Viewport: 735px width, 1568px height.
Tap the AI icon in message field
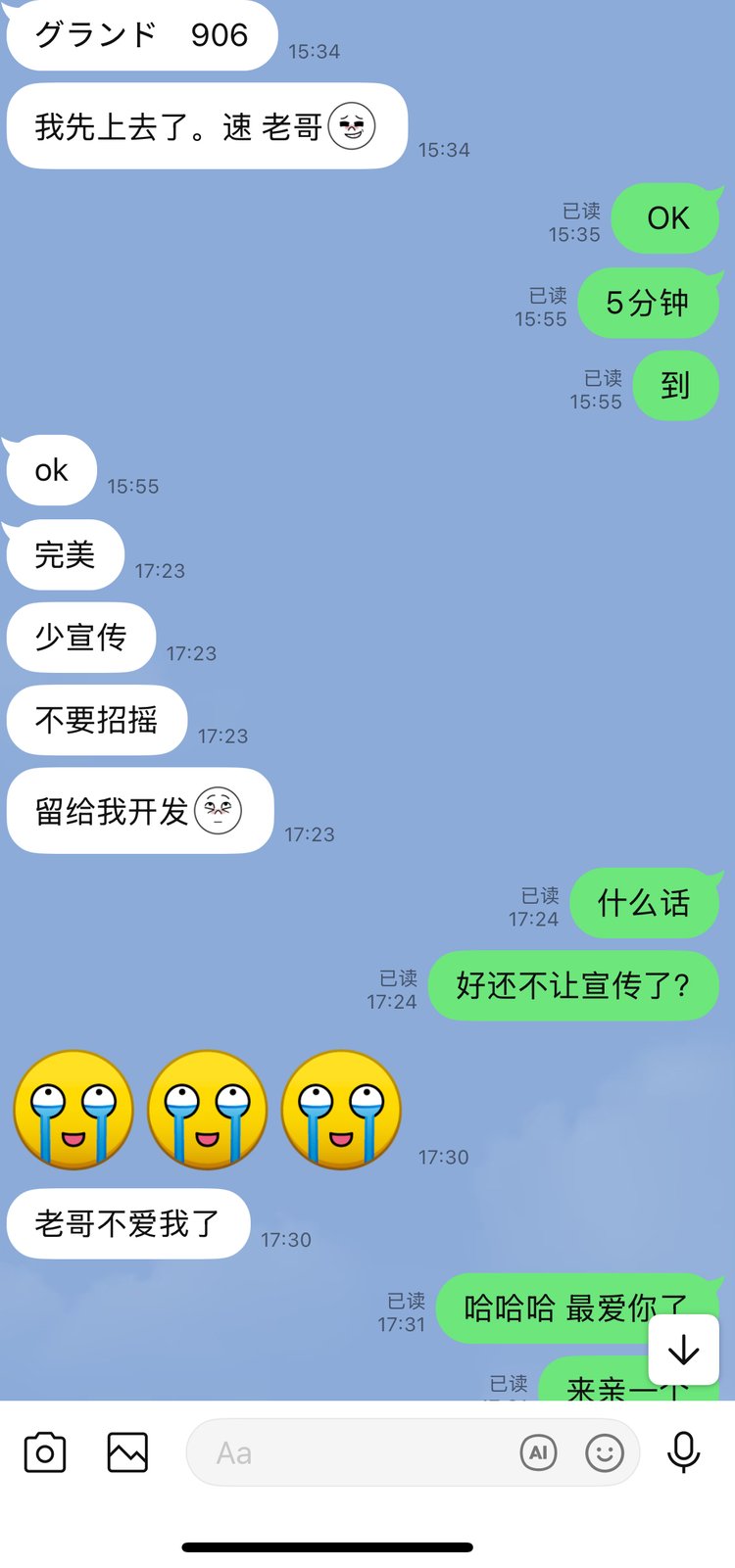538,1452
